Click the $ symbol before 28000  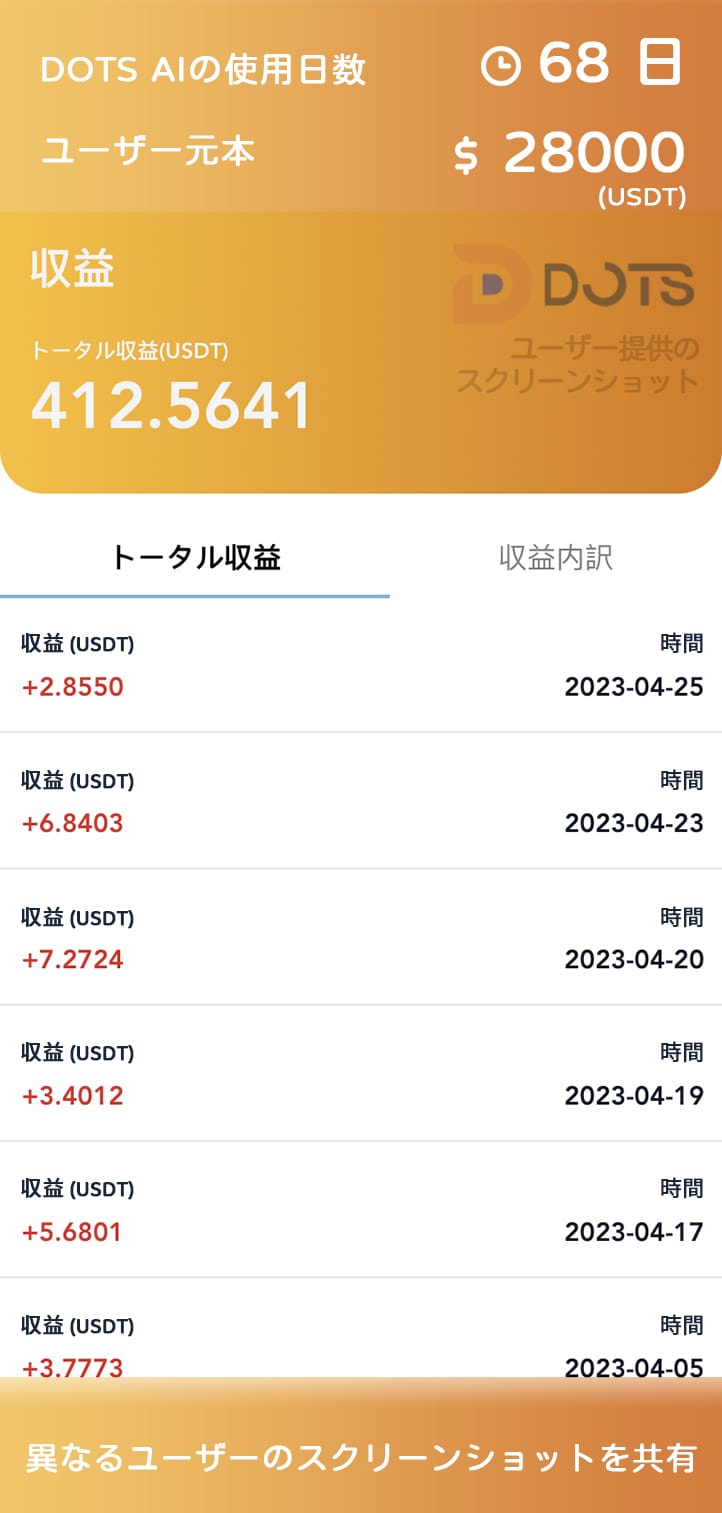(463, 152)
